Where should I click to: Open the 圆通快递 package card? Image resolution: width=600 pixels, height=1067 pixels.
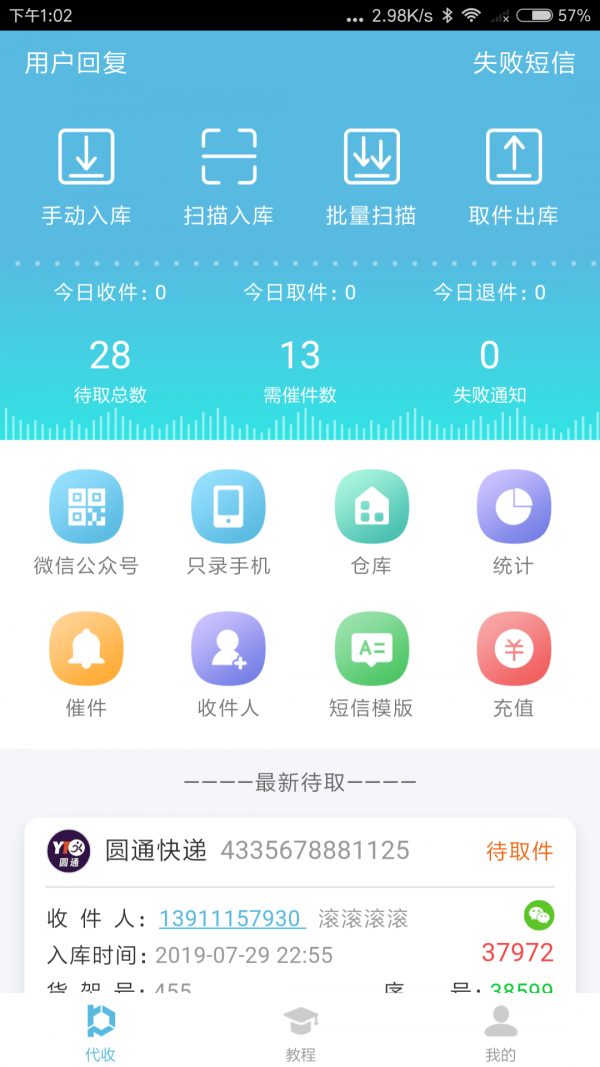pyautogui.click(x=300, y=905)
